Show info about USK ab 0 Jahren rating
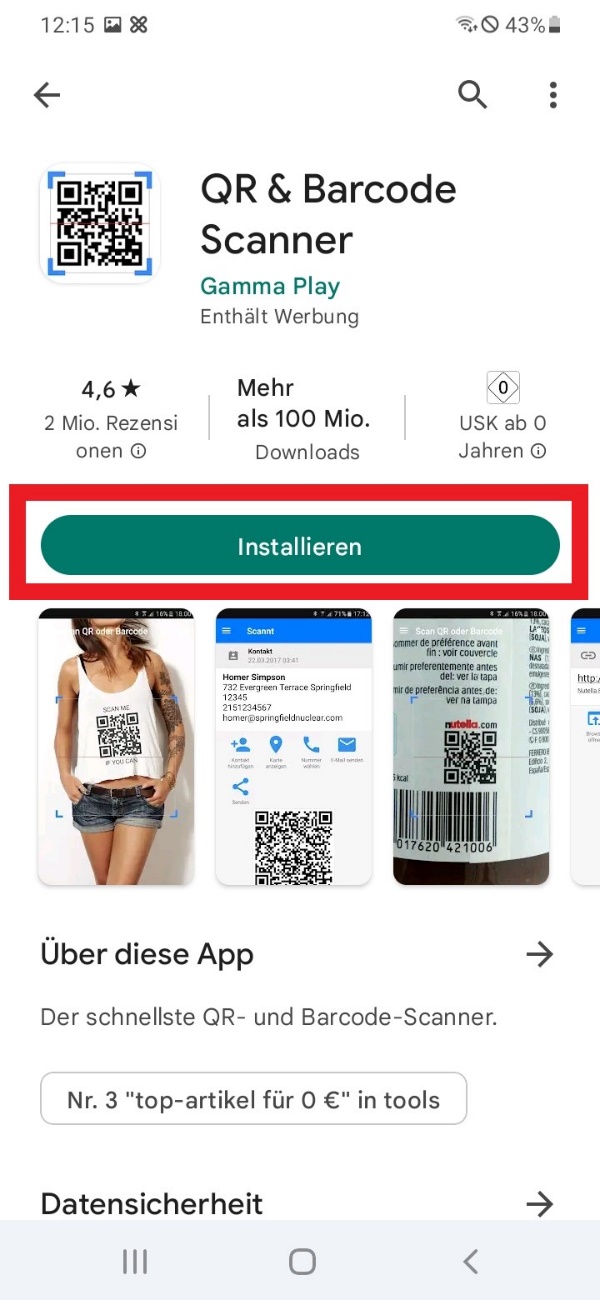Screen dimensions: 600x1300 point(539,451)
